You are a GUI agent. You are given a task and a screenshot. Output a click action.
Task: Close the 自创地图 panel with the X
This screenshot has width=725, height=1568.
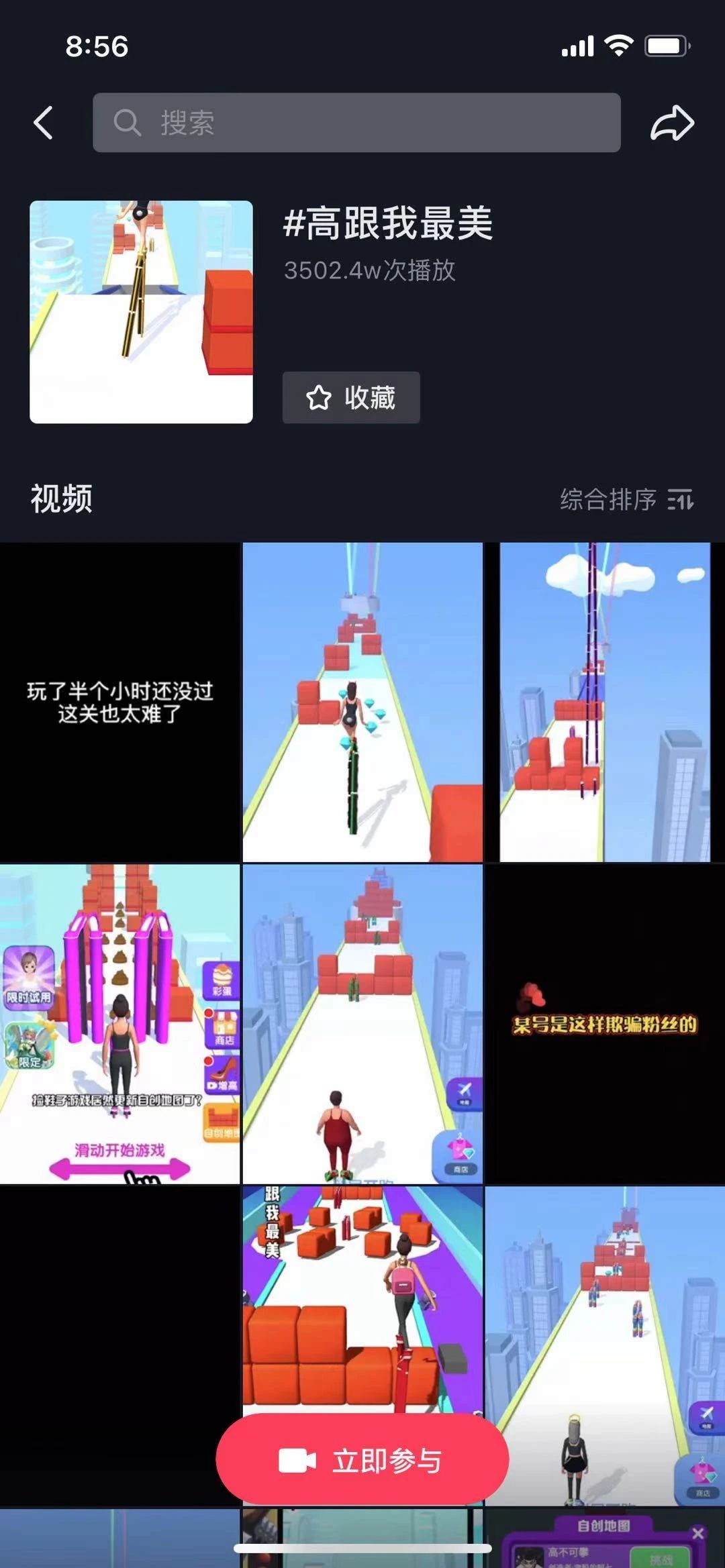697,1534
